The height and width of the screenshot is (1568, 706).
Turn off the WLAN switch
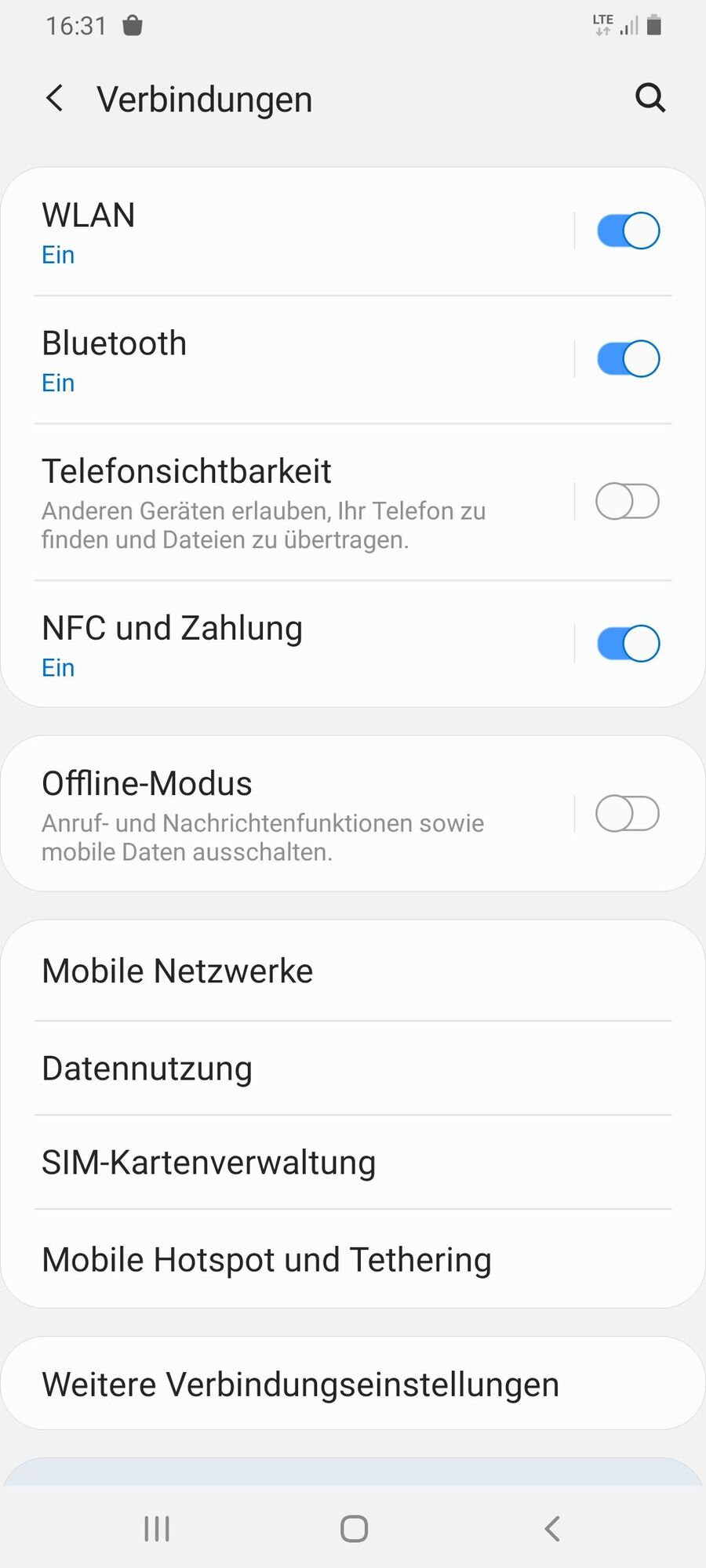tap(628, 231)
